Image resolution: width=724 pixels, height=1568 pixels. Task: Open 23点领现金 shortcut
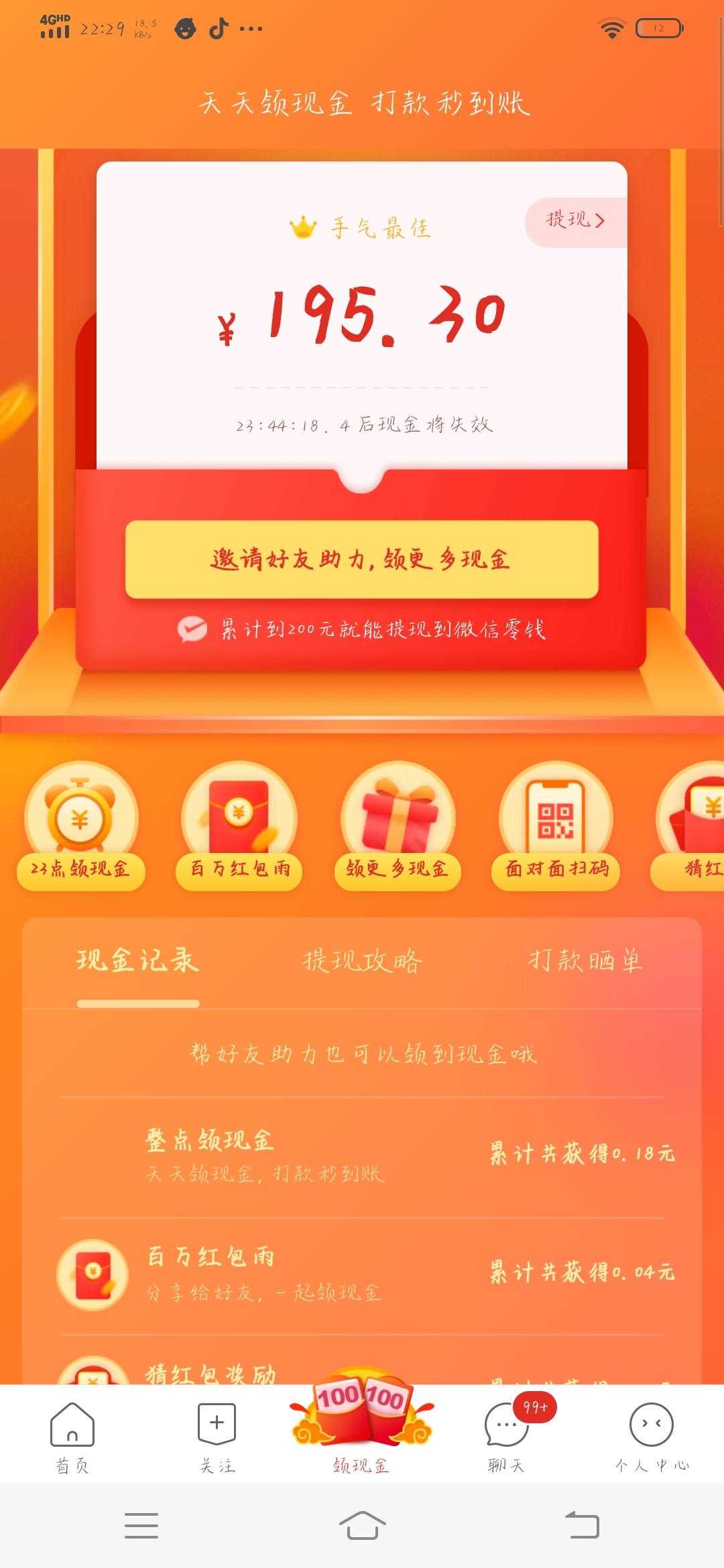(81, 826)
